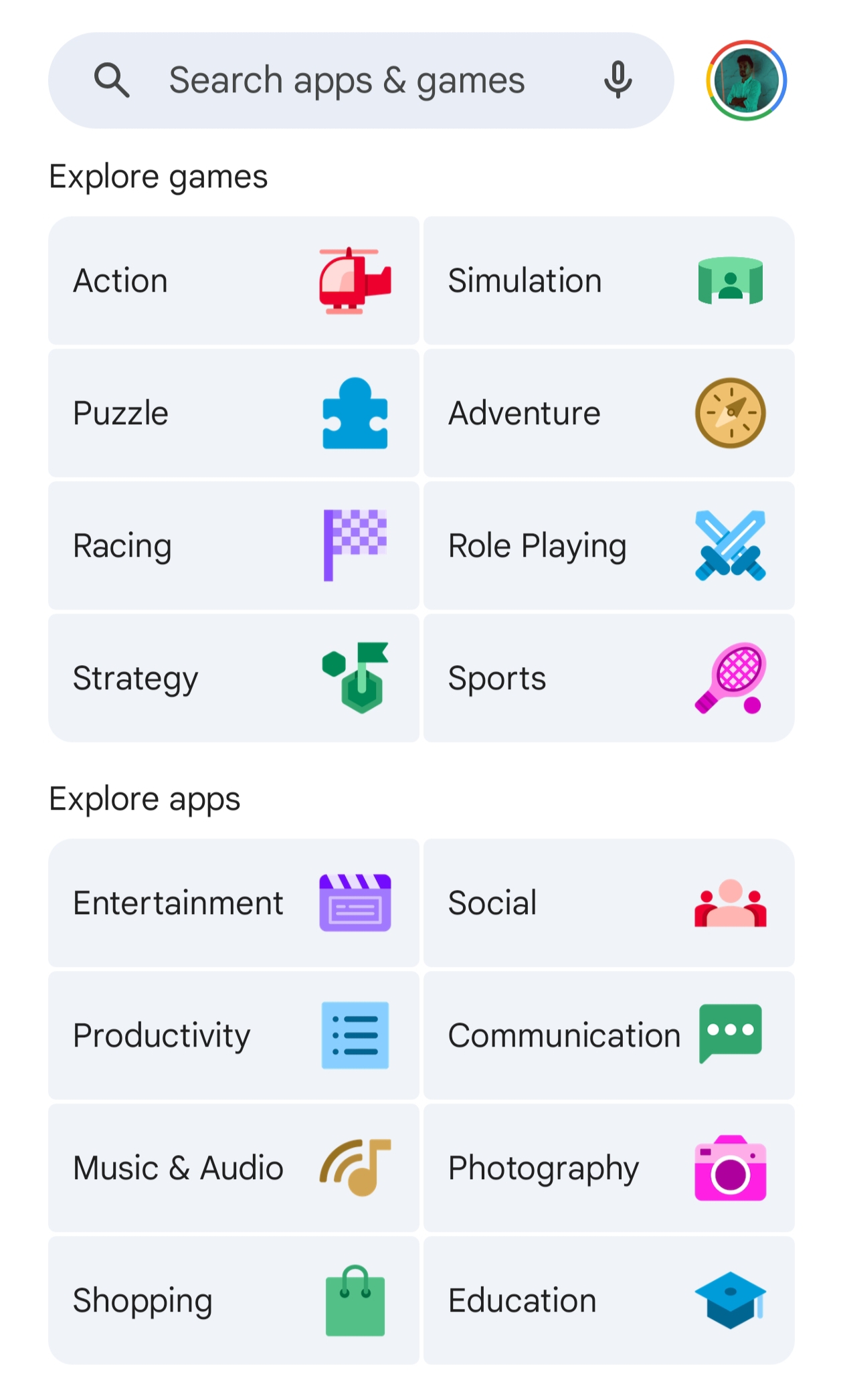Explore Education apps

coord(609,1300)
